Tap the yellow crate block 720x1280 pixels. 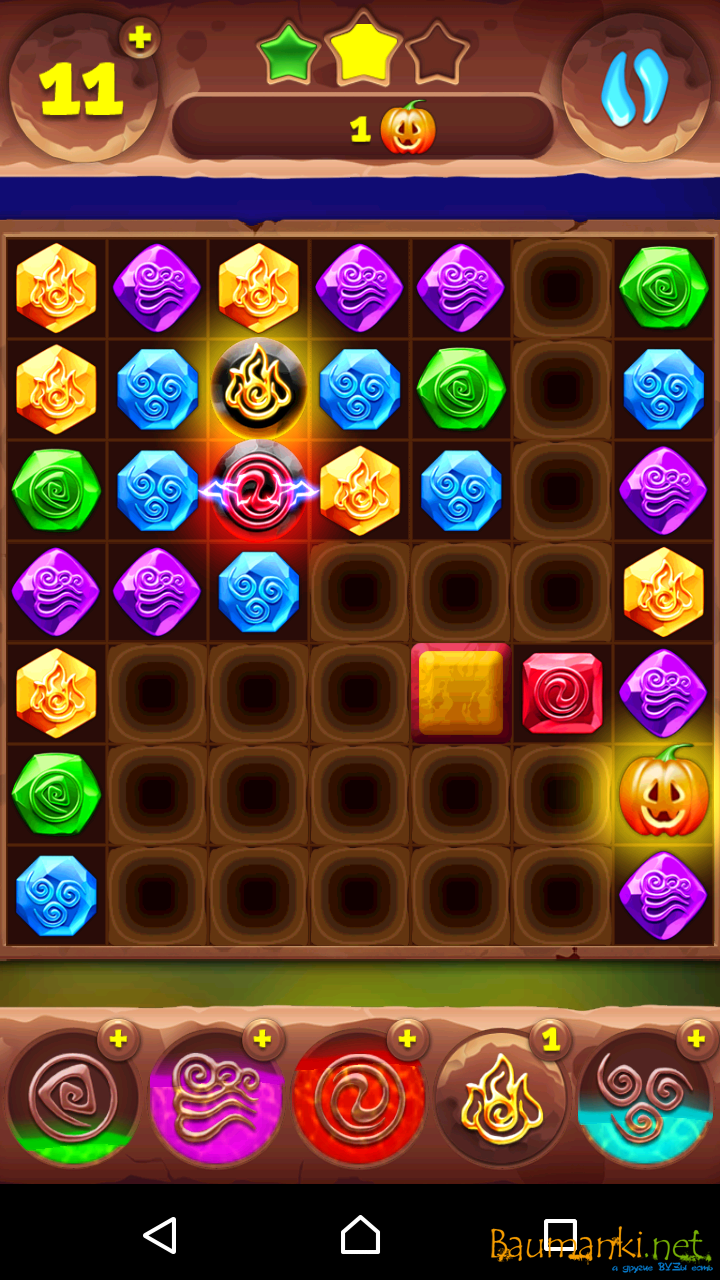pyautogui.click(x=461, y=693)
